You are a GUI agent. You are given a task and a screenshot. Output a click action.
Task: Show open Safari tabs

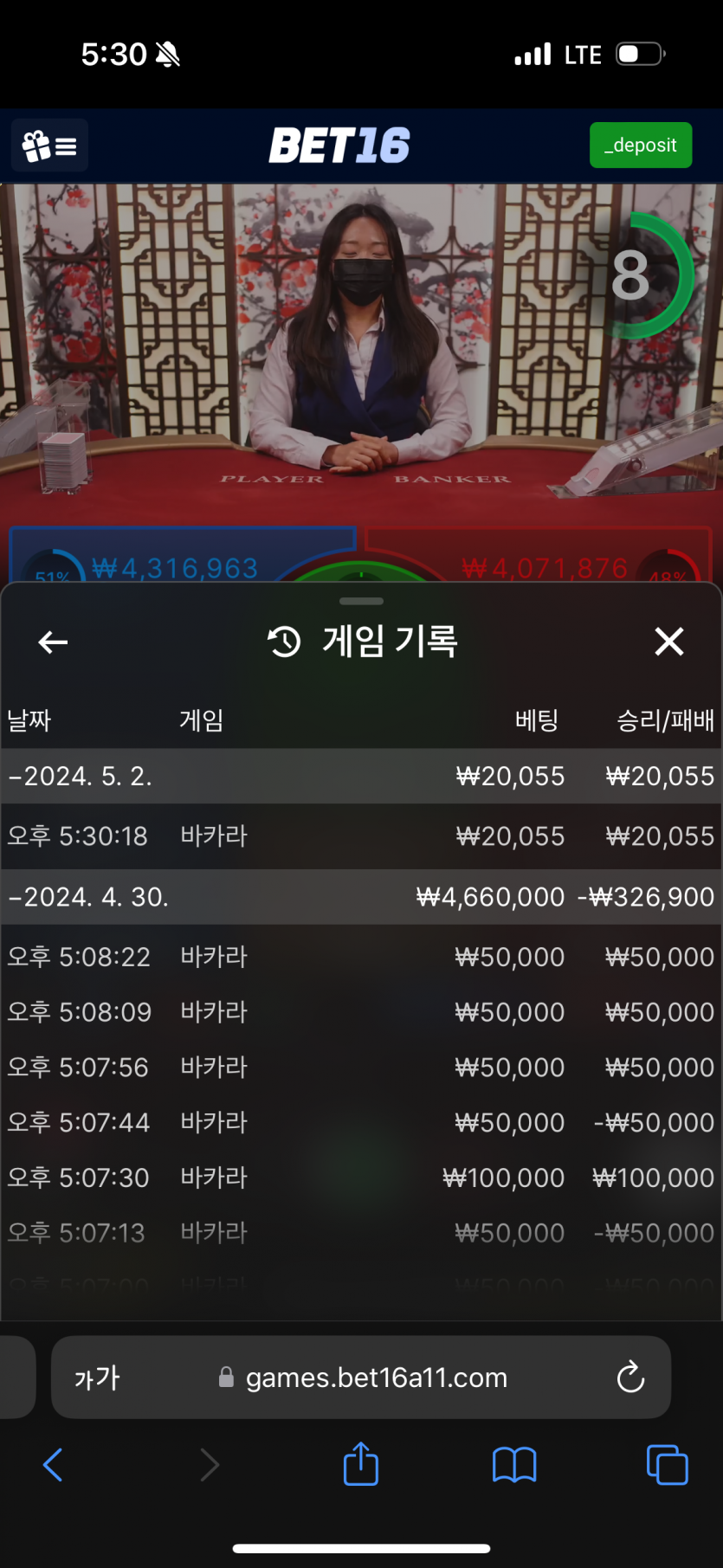click(667, 1465)
